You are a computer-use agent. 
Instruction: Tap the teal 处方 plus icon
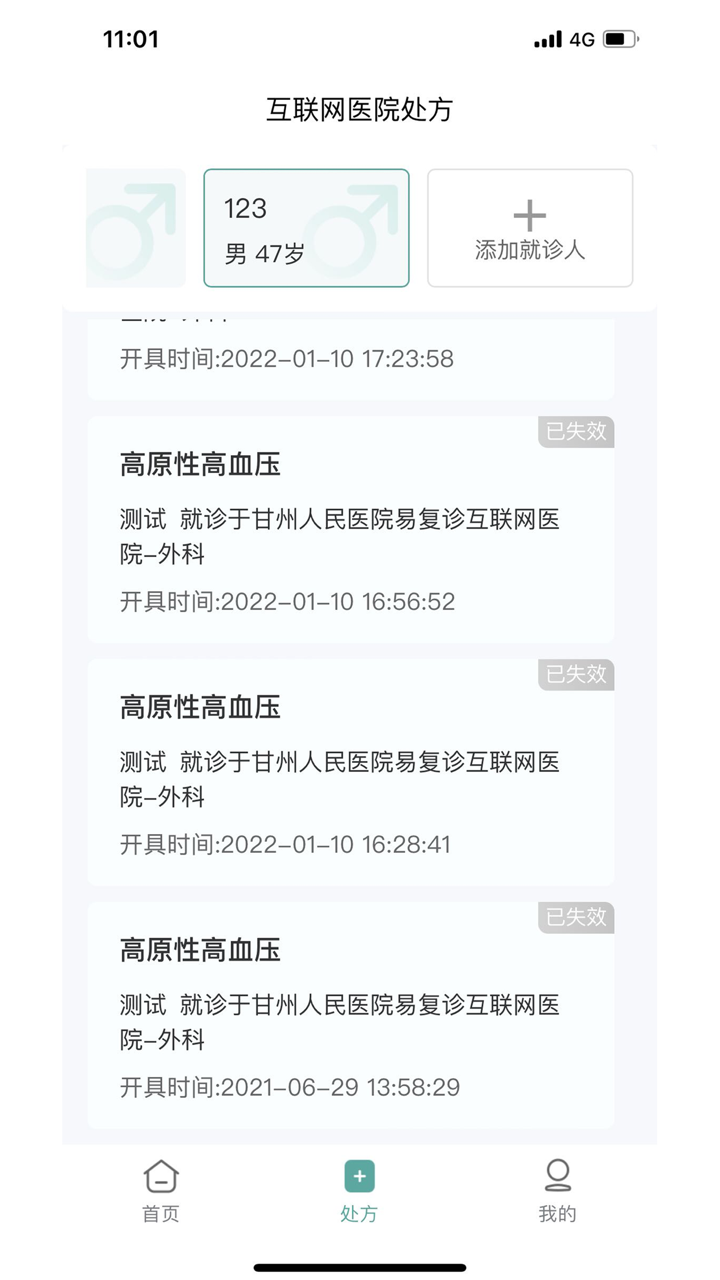[359, 1177]
